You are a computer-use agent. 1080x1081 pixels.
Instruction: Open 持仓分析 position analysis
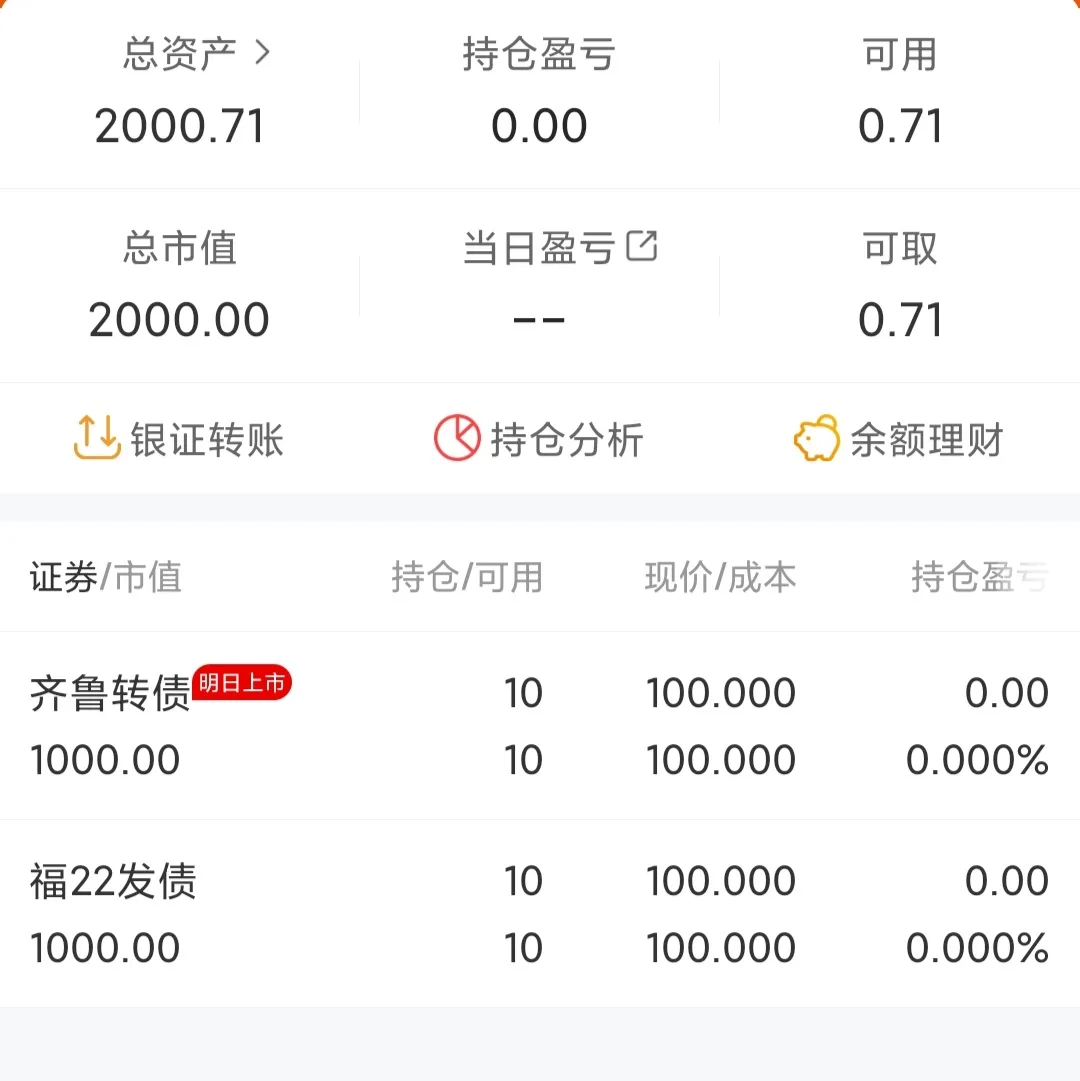point(539,439)
